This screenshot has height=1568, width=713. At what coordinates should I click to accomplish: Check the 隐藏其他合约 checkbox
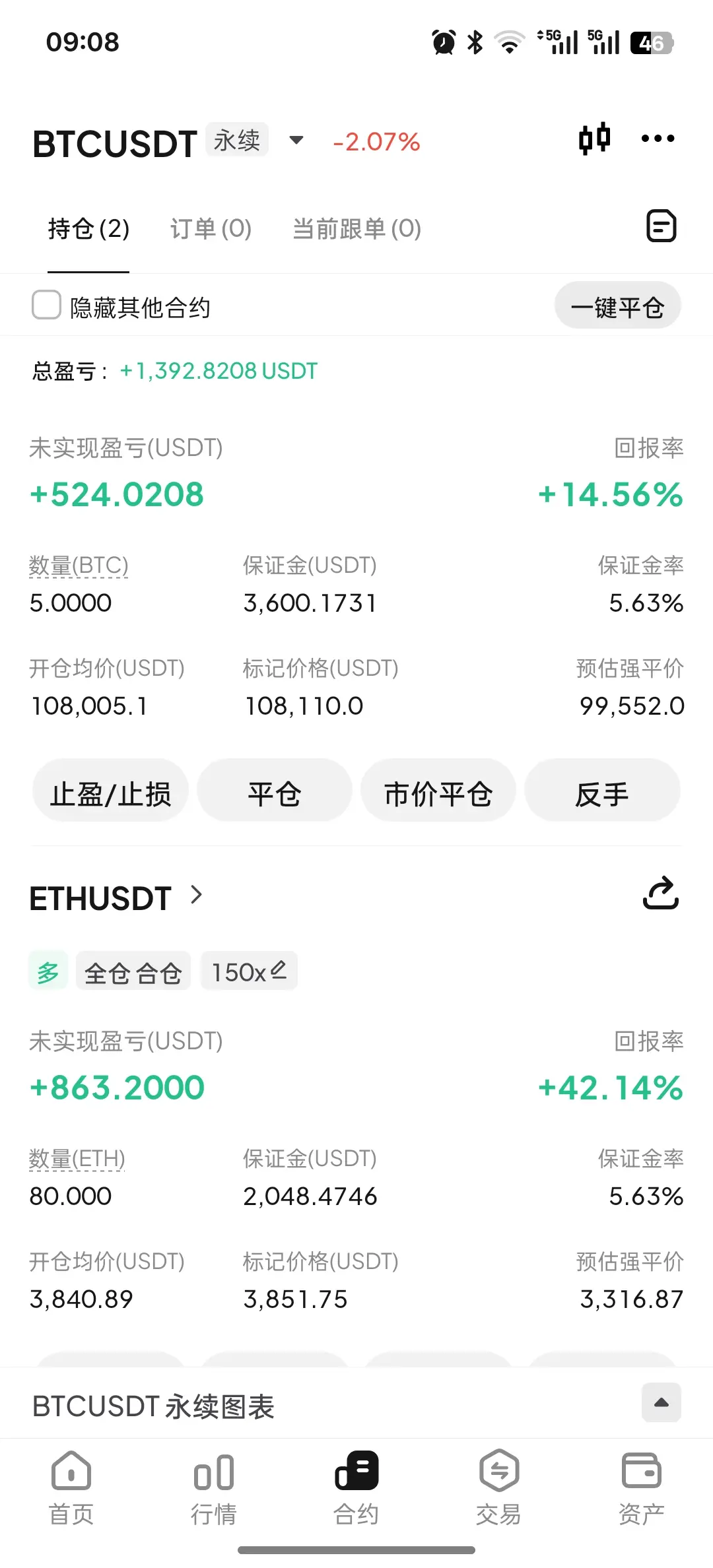[47, 305]
